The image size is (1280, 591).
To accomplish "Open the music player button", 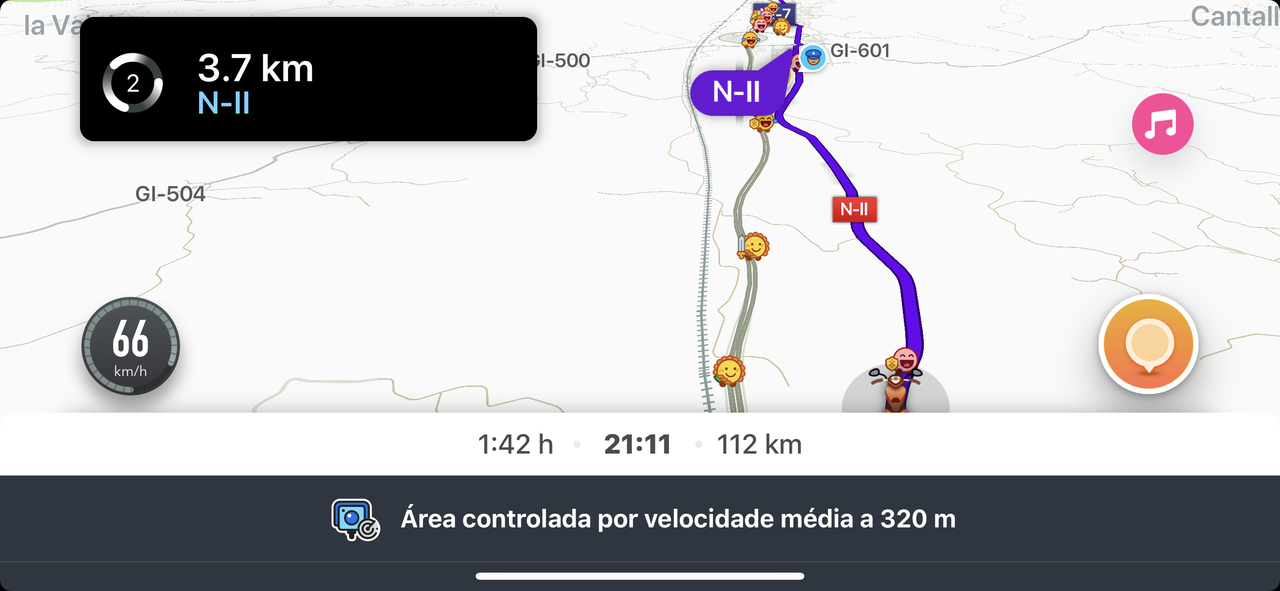I will 1162,125.
